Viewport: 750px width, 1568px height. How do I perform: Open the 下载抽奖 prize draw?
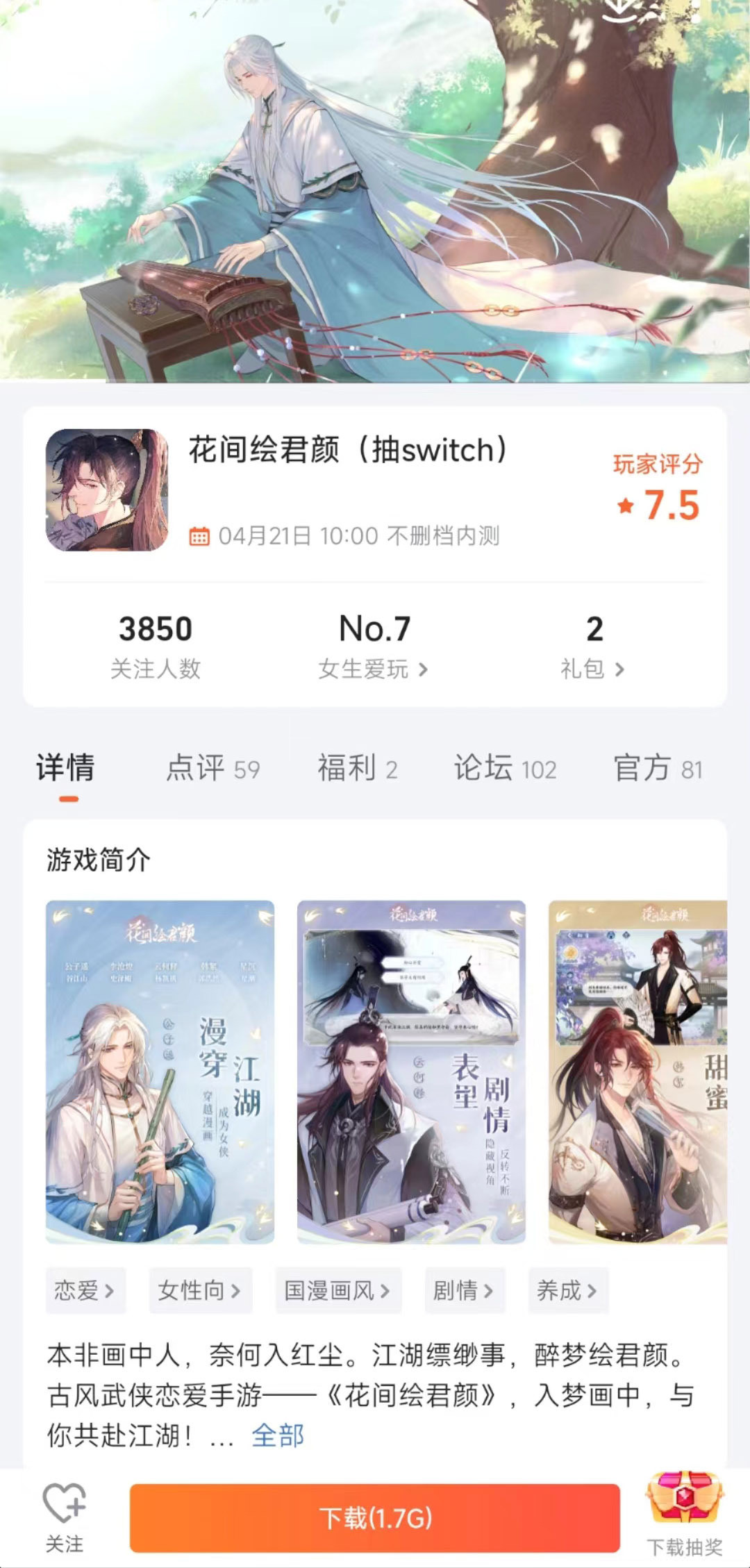point(685,1515)
